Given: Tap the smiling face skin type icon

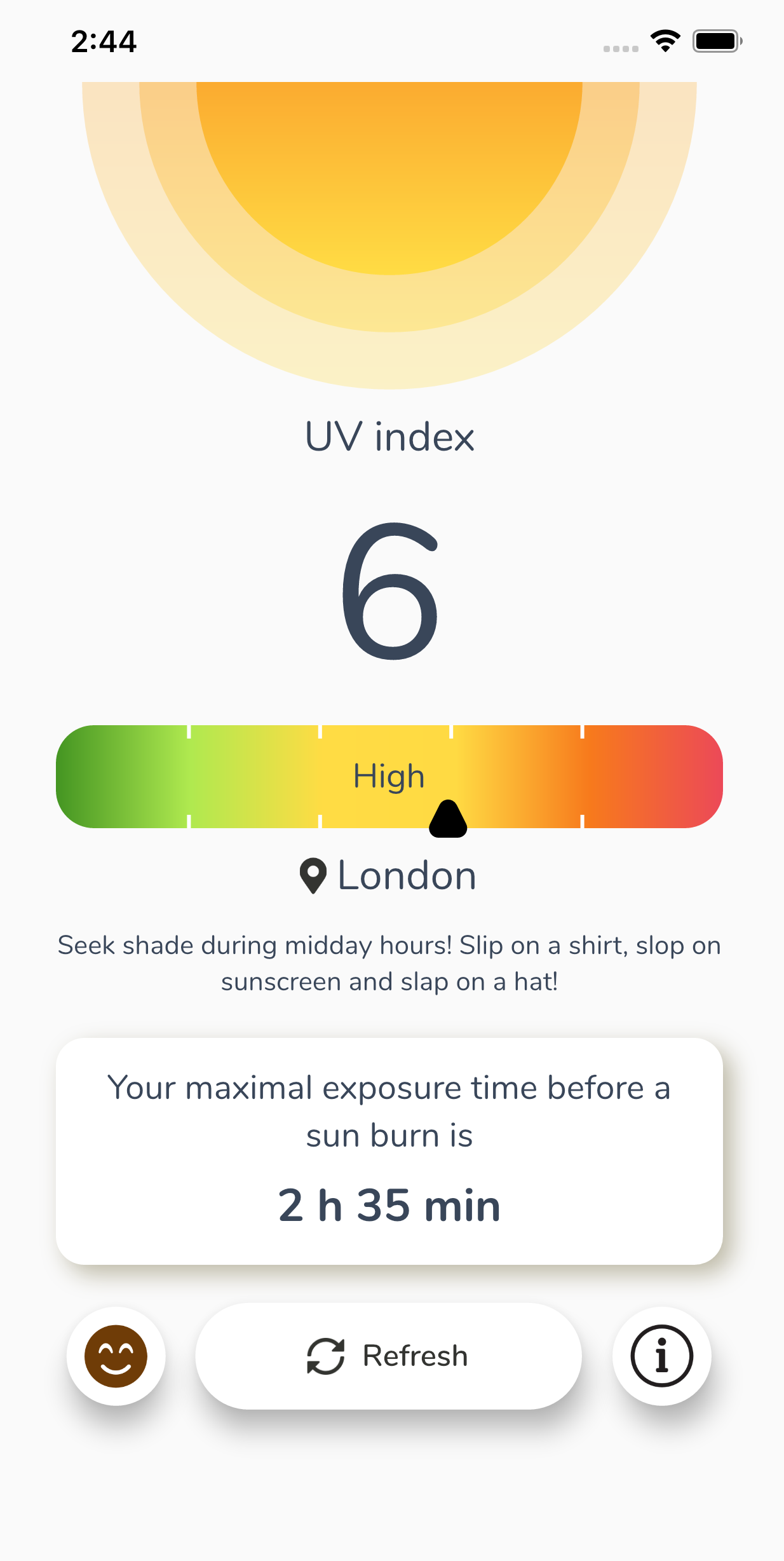Looking at the screenshot, I should pos(116,1356).
